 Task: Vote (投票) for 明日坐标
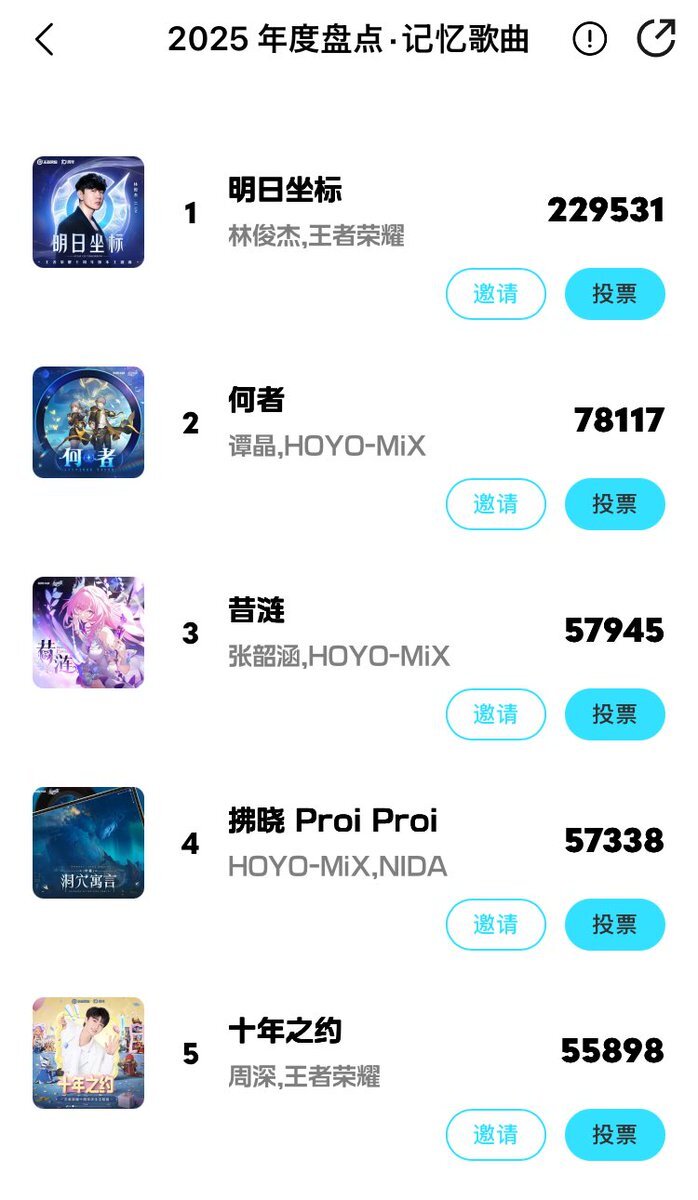[614, 294]
